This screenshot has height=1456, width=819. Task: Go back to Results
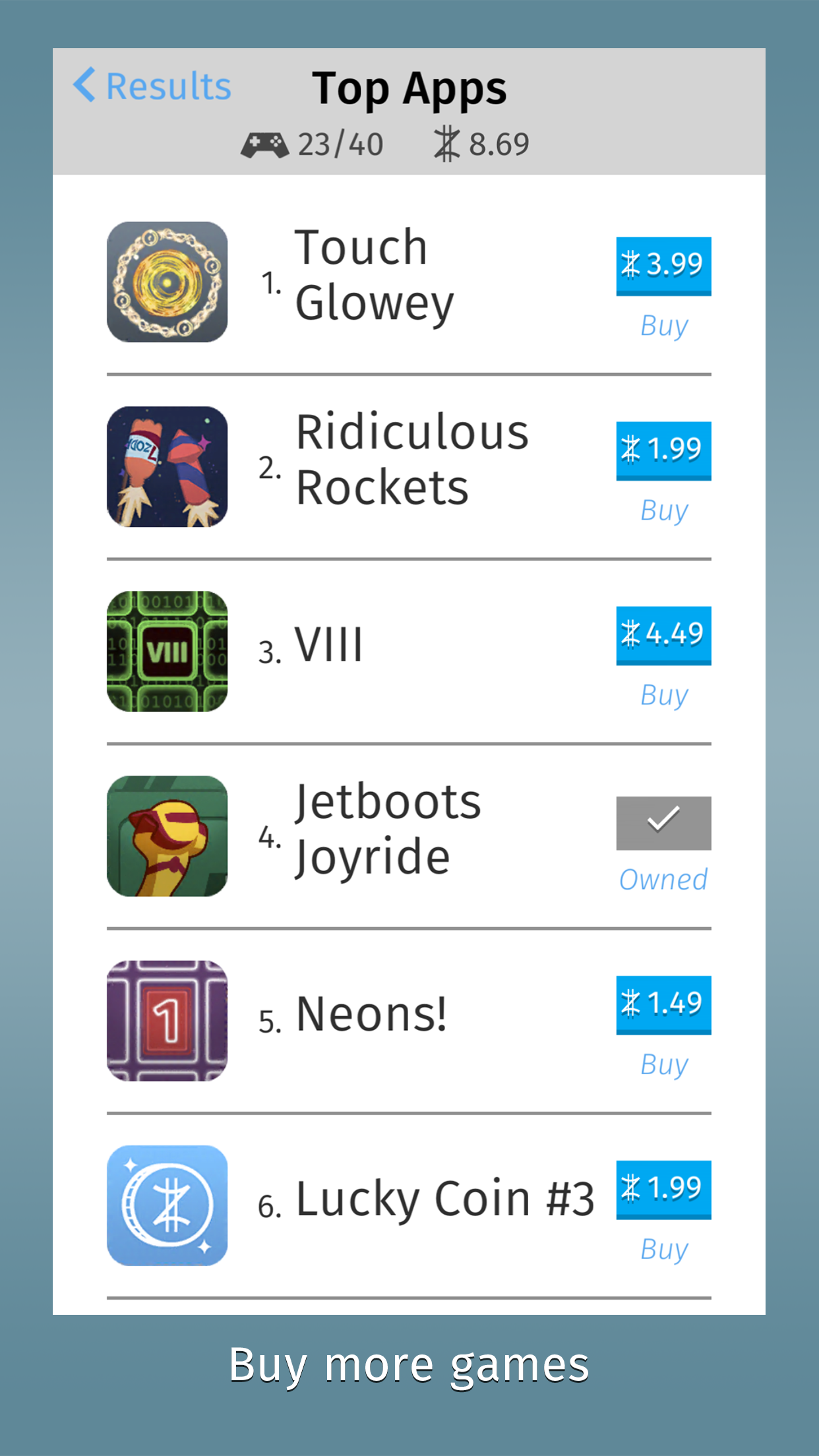click(x=152, y=86)
